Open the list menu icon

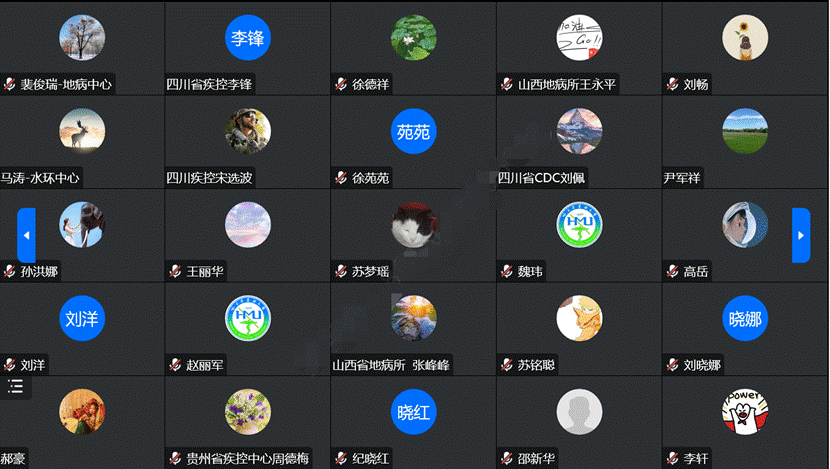15,387
